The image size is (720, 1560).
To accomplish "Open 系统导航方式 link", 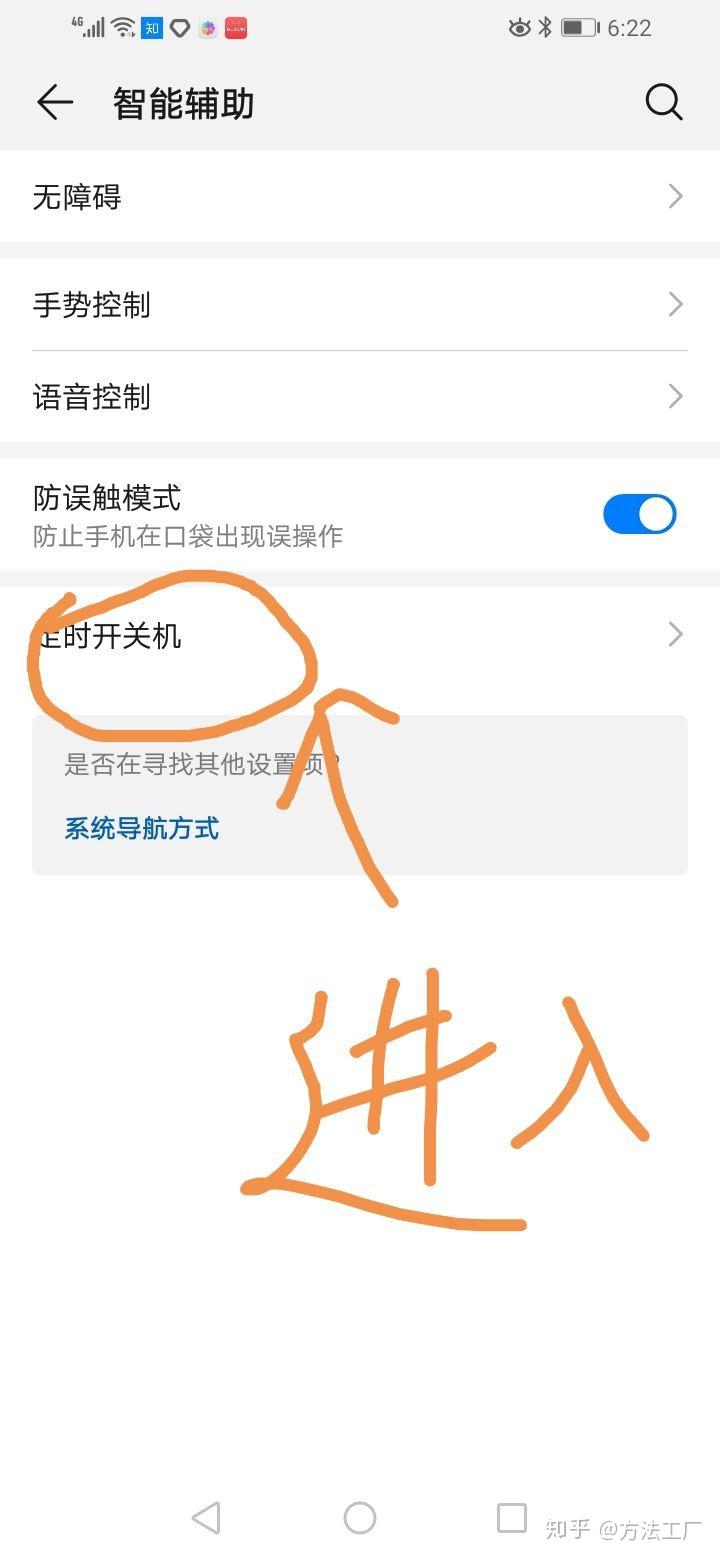I will 142,828.
